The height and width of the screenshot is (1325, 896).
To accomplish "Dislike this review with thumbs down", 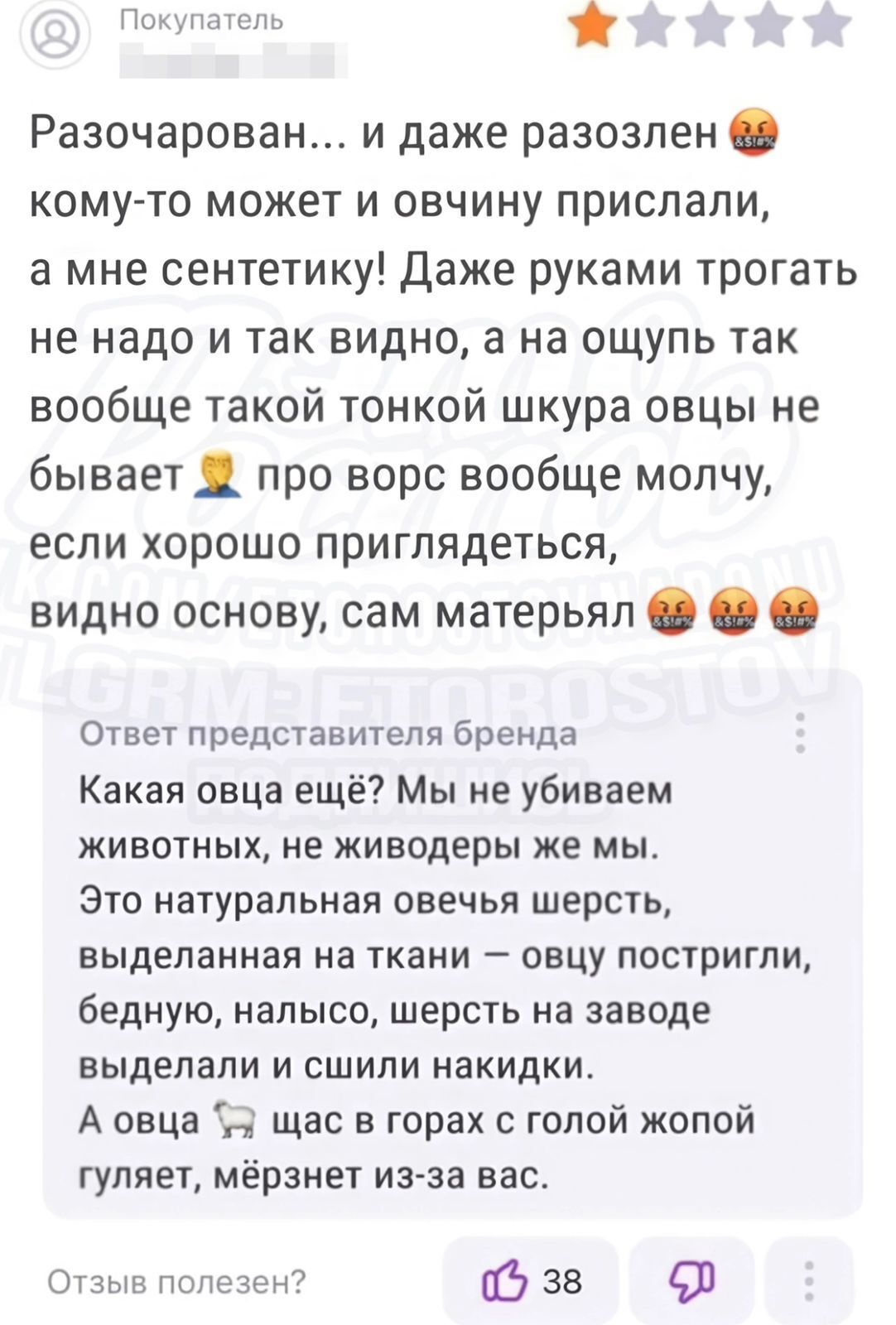I will pos(691,1280).
